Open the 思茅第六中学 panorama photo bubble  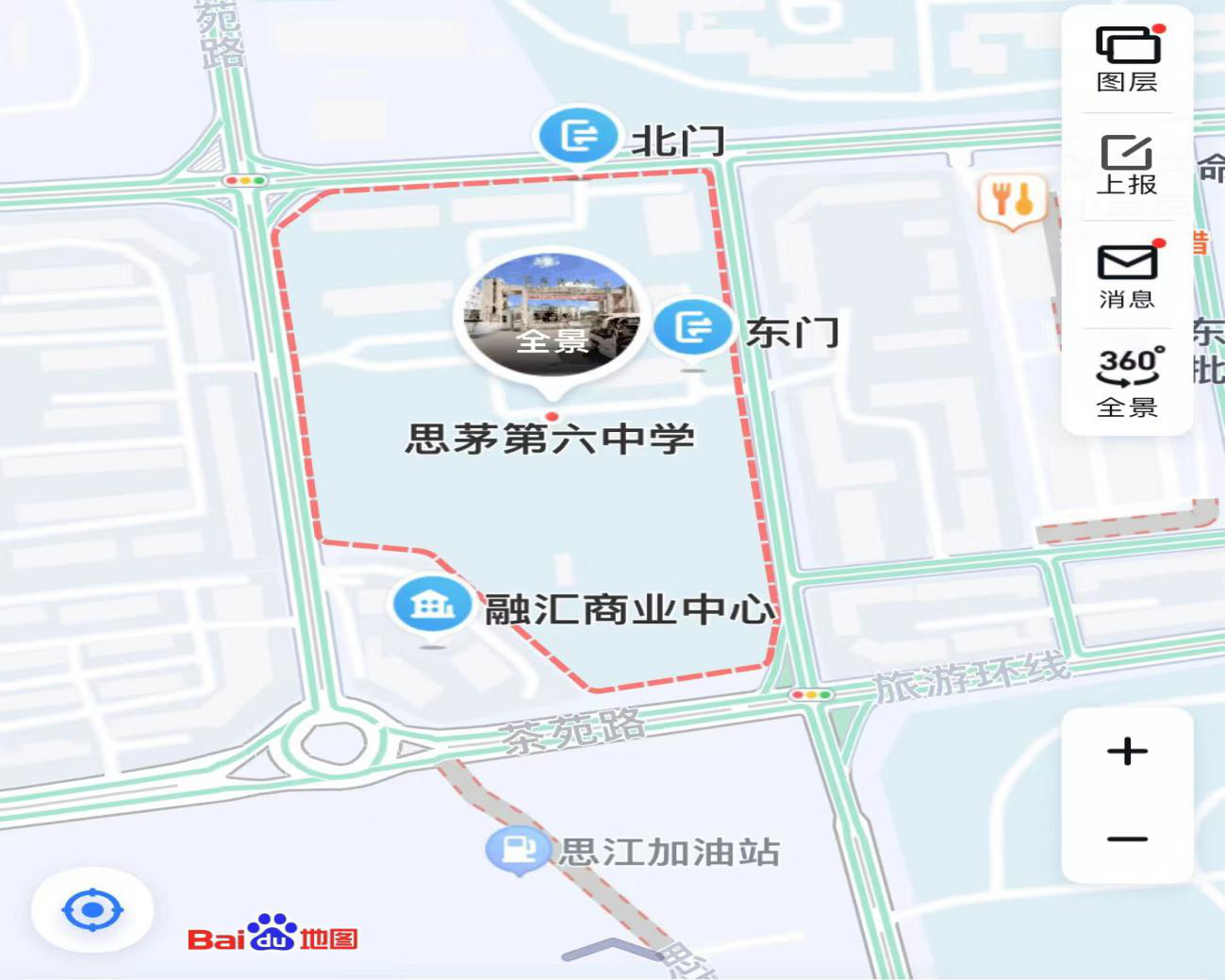click(x=552, y=316)
